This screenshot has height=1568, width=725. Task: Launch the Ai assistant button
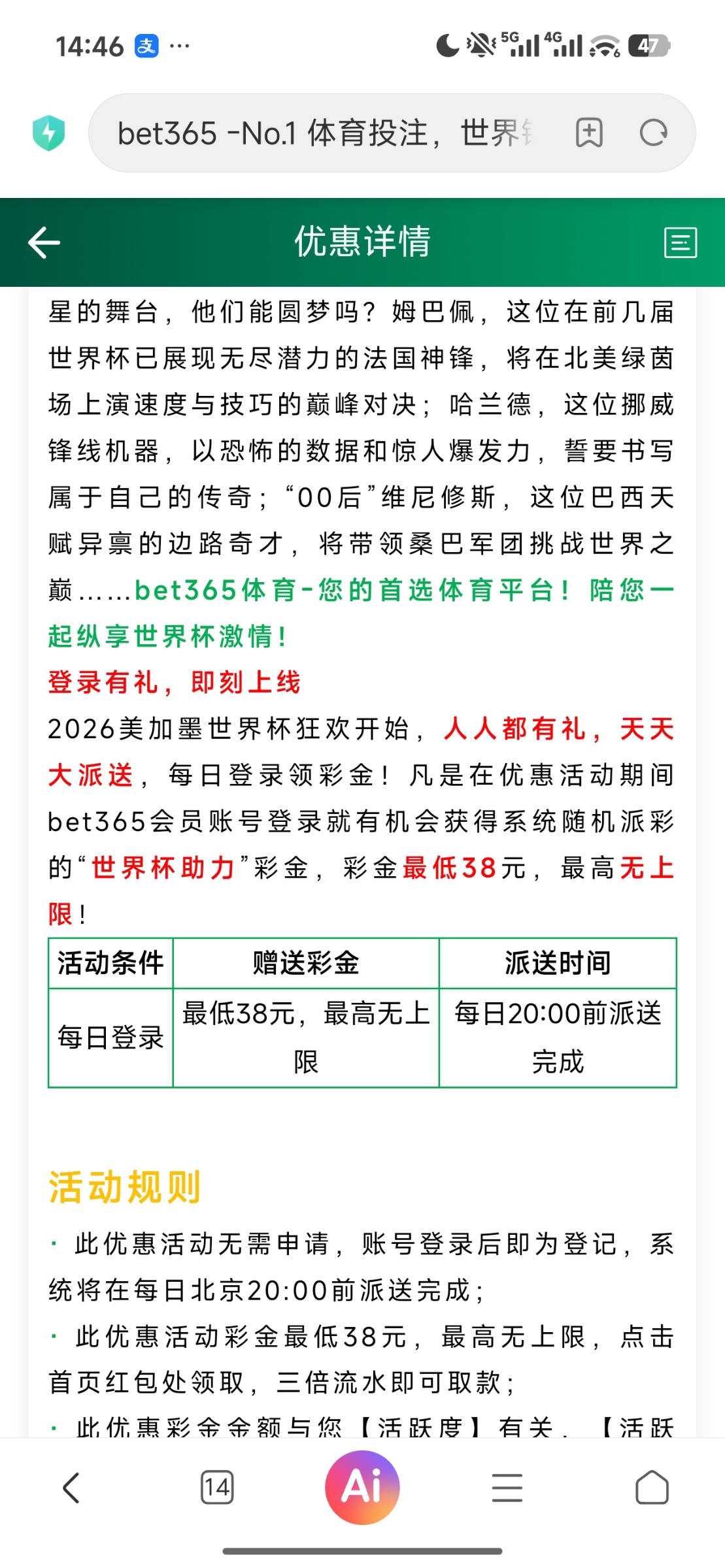362,1487
